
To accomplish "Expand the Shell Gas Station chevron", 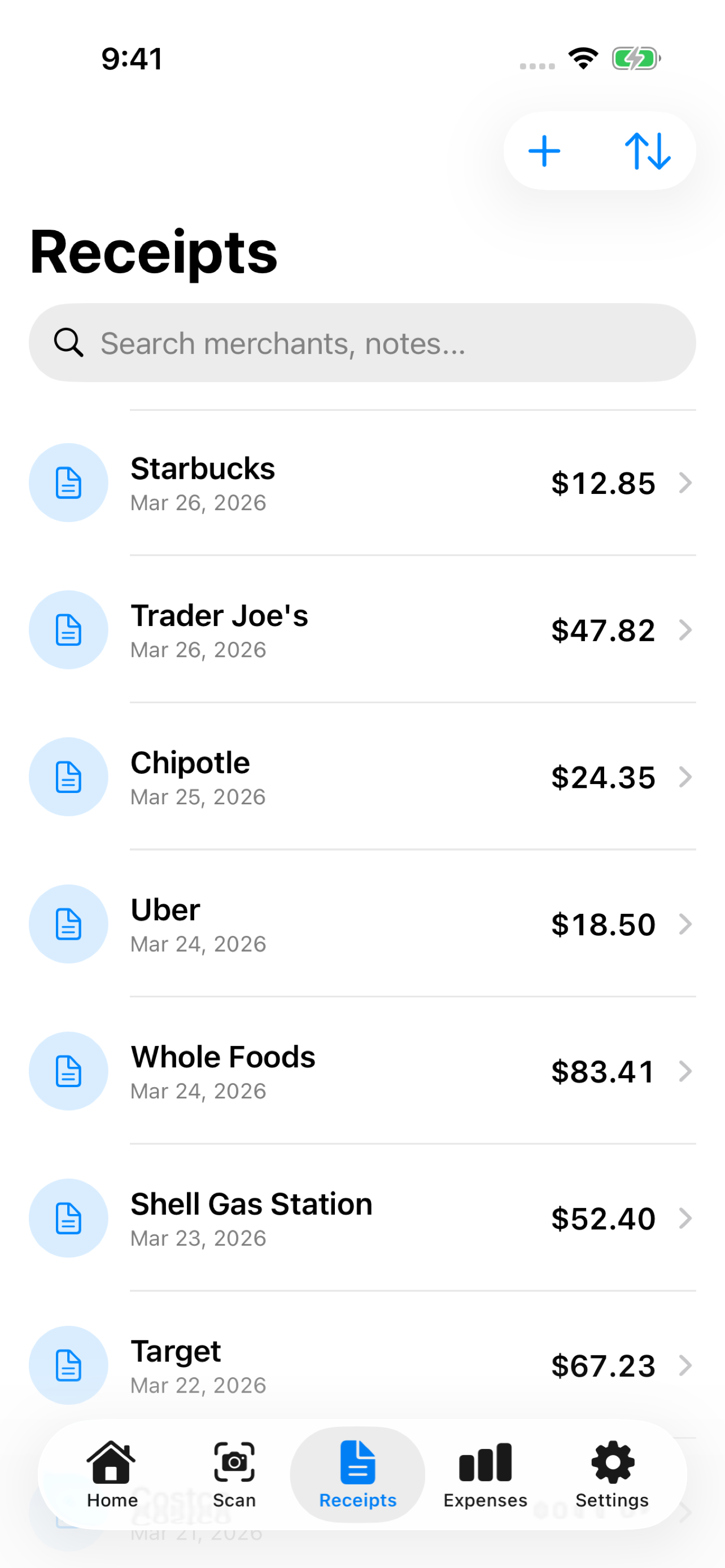I will [x=687, y=1219].
